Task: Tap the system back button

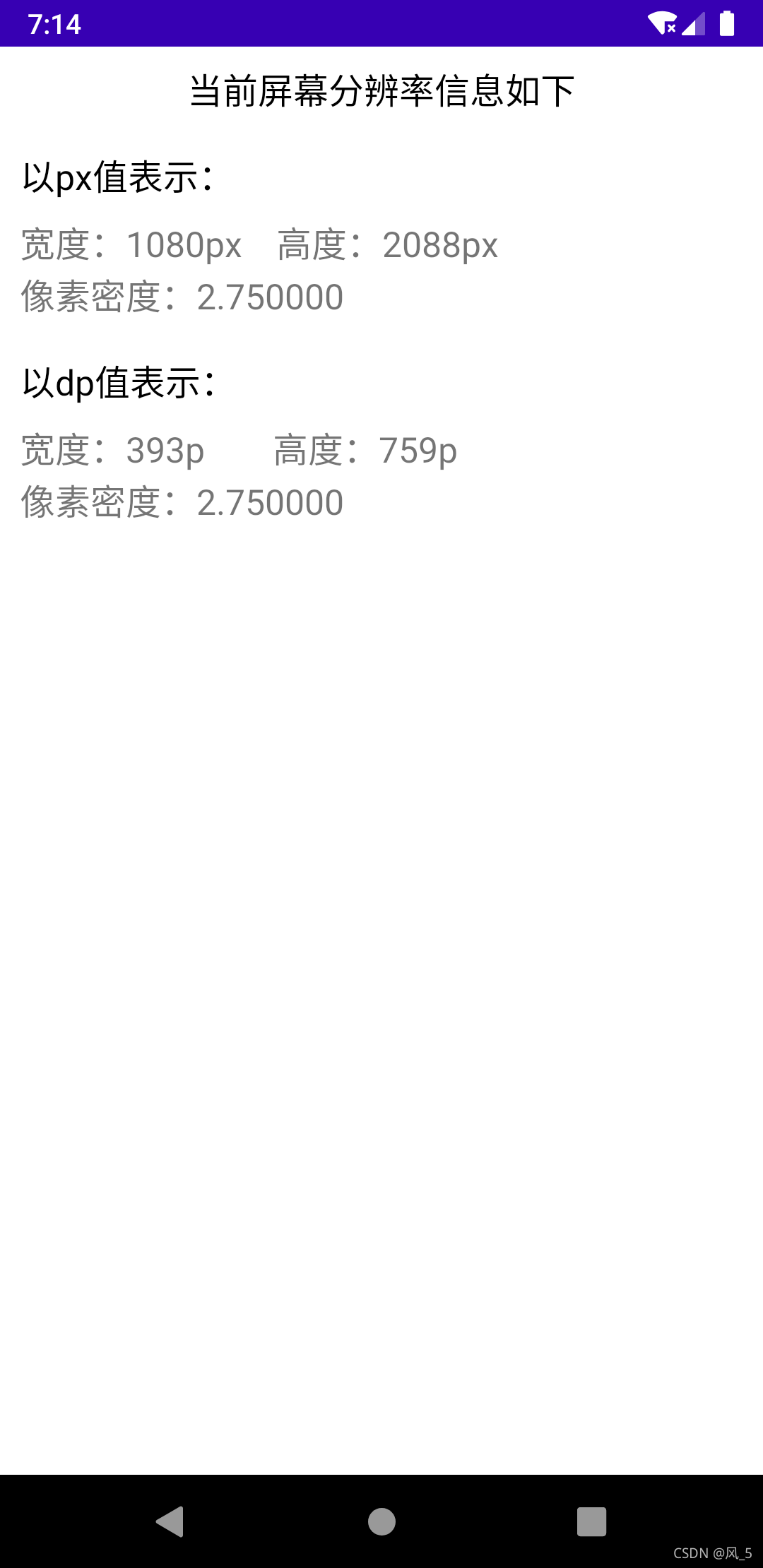Action: (170, 1521)
